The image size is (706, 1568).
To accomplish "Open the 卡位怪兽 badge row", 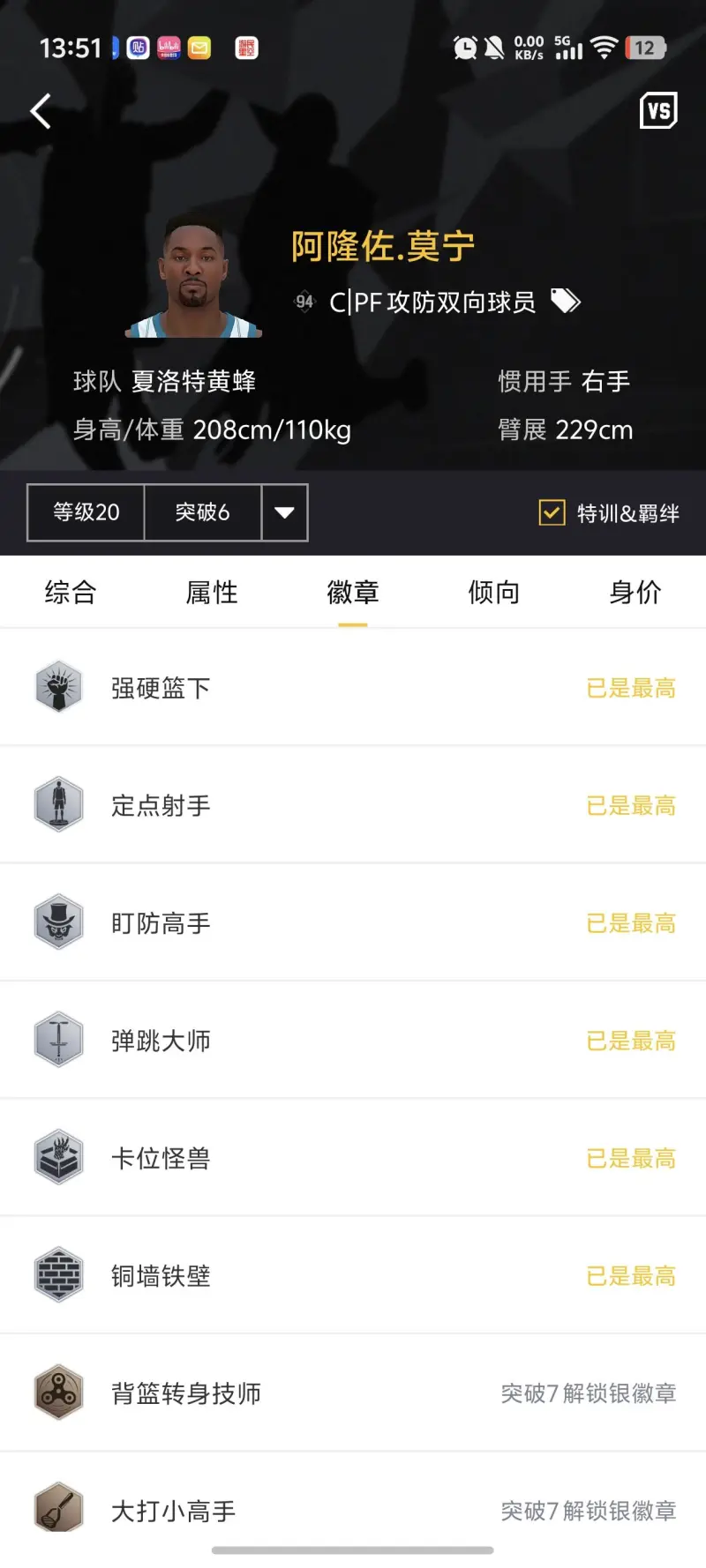I will coord(353,1158).
